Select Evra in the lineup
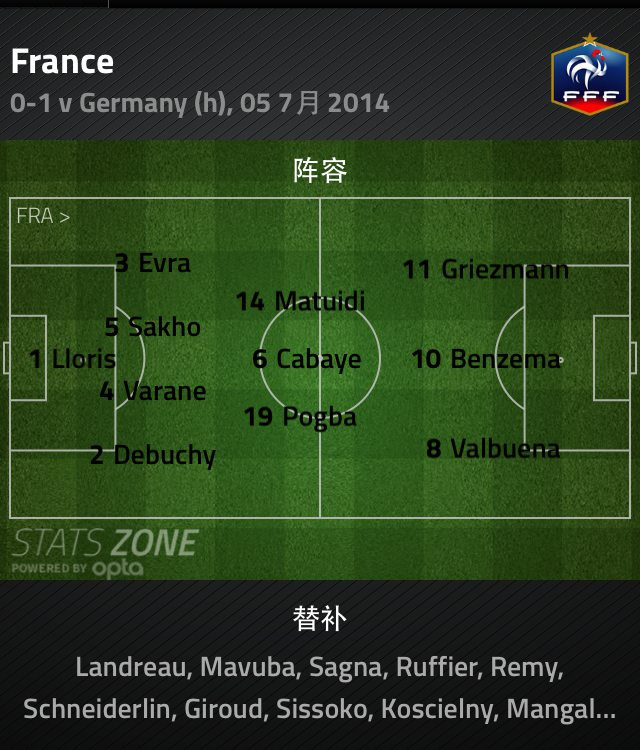Image resolution: width=640 pixels, height=750 pixels. [x=153, y=263]
